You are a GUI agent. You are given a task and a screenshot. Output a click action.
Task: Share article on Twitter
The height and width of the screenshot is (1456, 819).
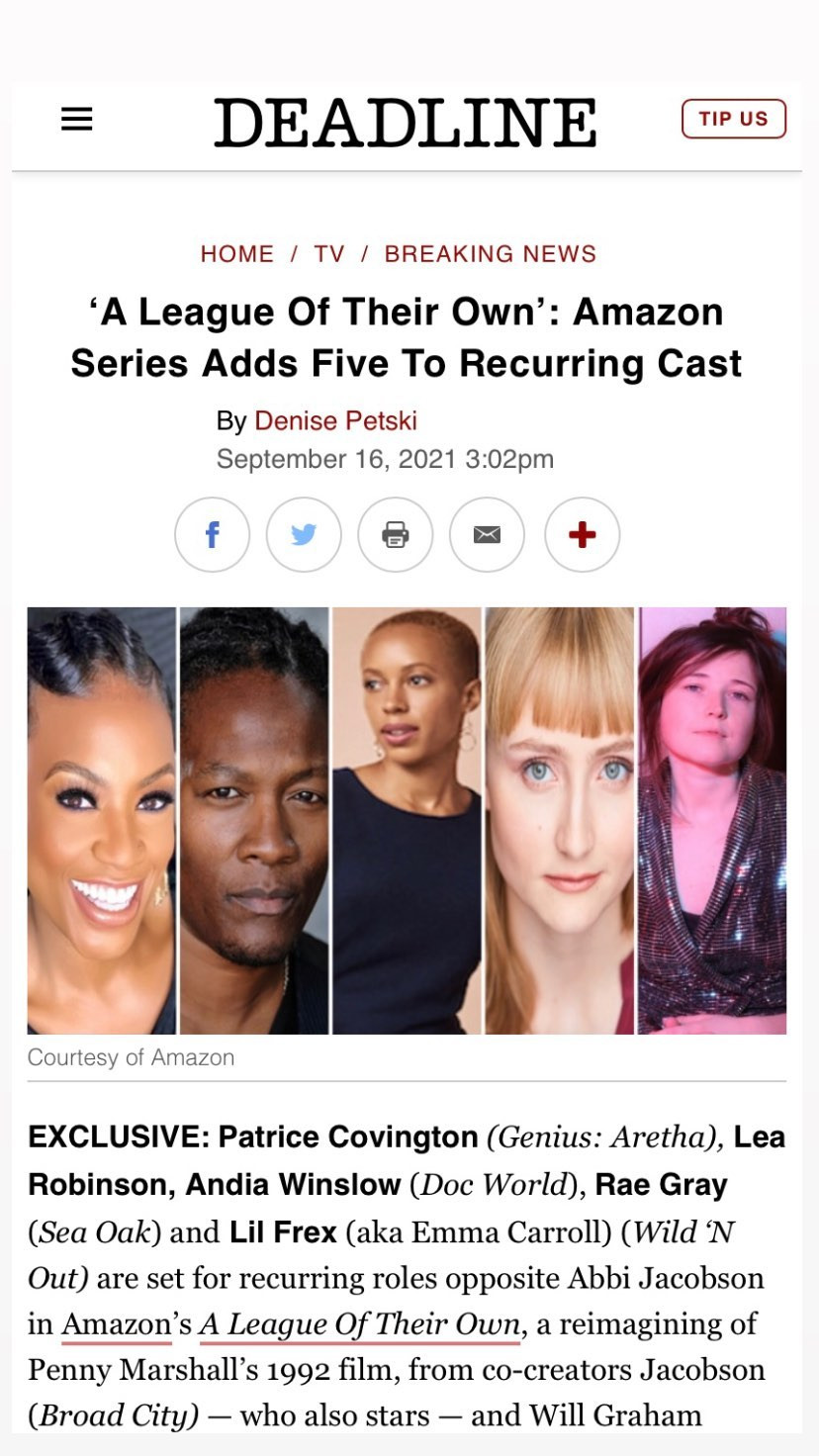pyautogui.click(x=304, y=535)
